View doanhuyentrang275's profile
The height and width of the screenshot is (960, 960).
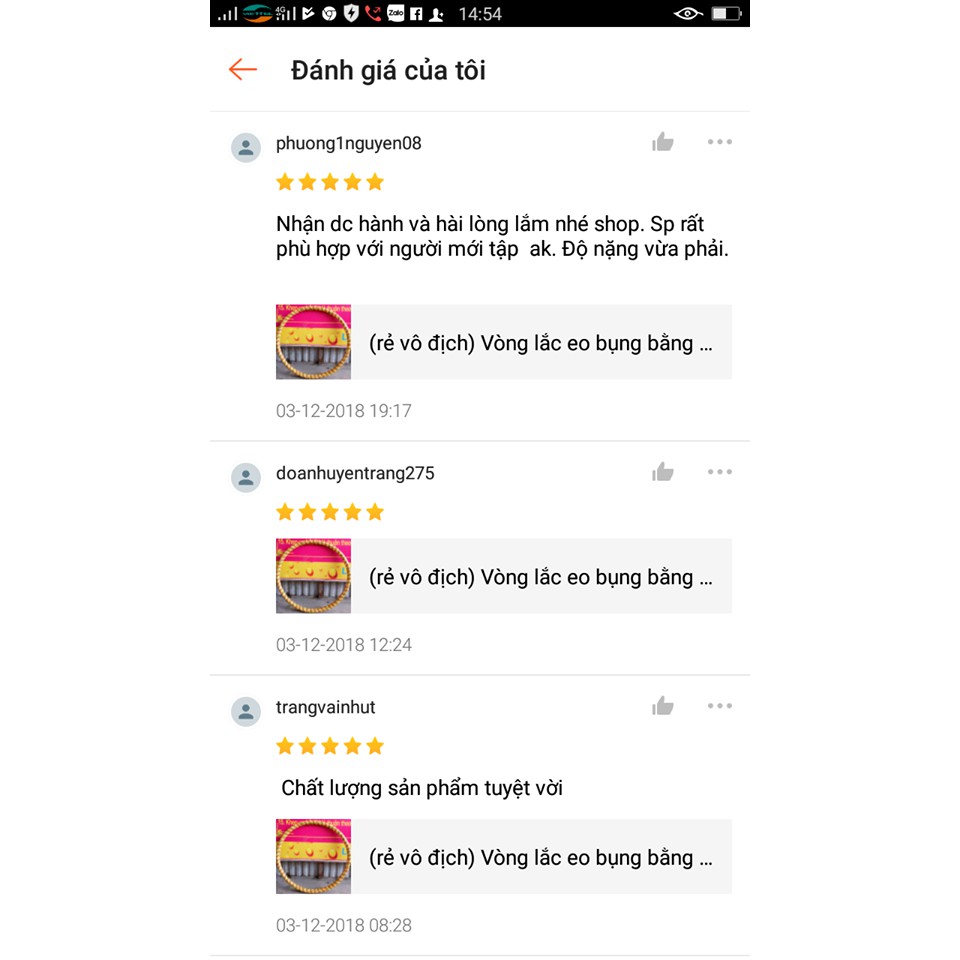(x=246, y=477)
